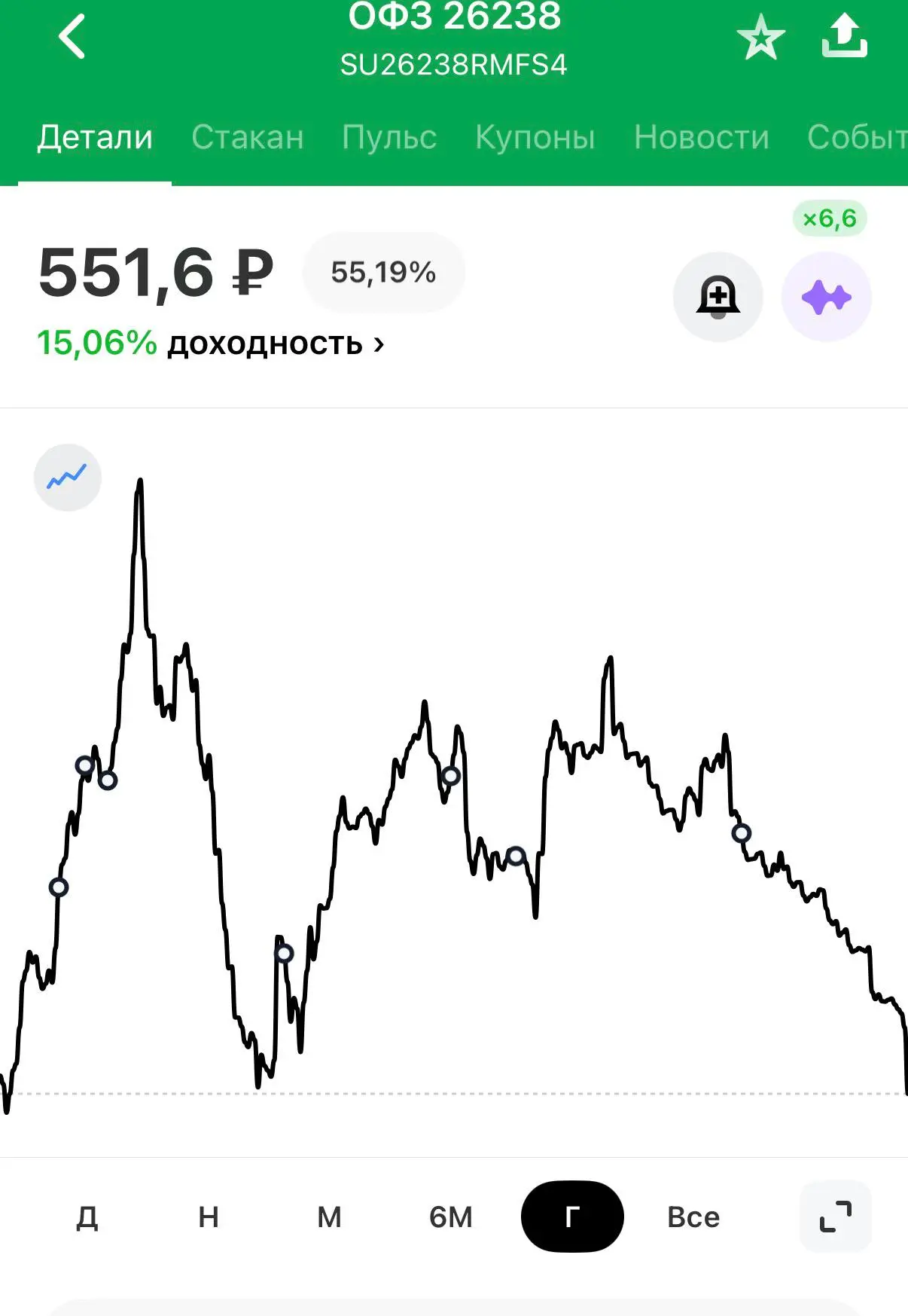
Task: Set chart period to Д
Action: (87, 1217)
